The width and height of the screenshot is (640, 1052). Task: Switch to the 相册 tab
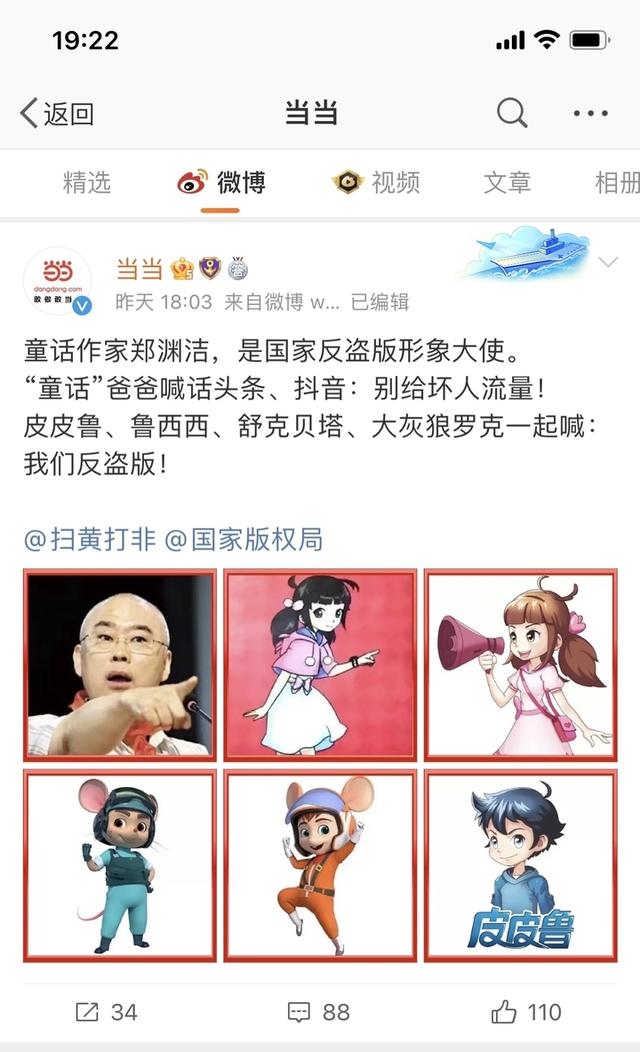[616, 182]
